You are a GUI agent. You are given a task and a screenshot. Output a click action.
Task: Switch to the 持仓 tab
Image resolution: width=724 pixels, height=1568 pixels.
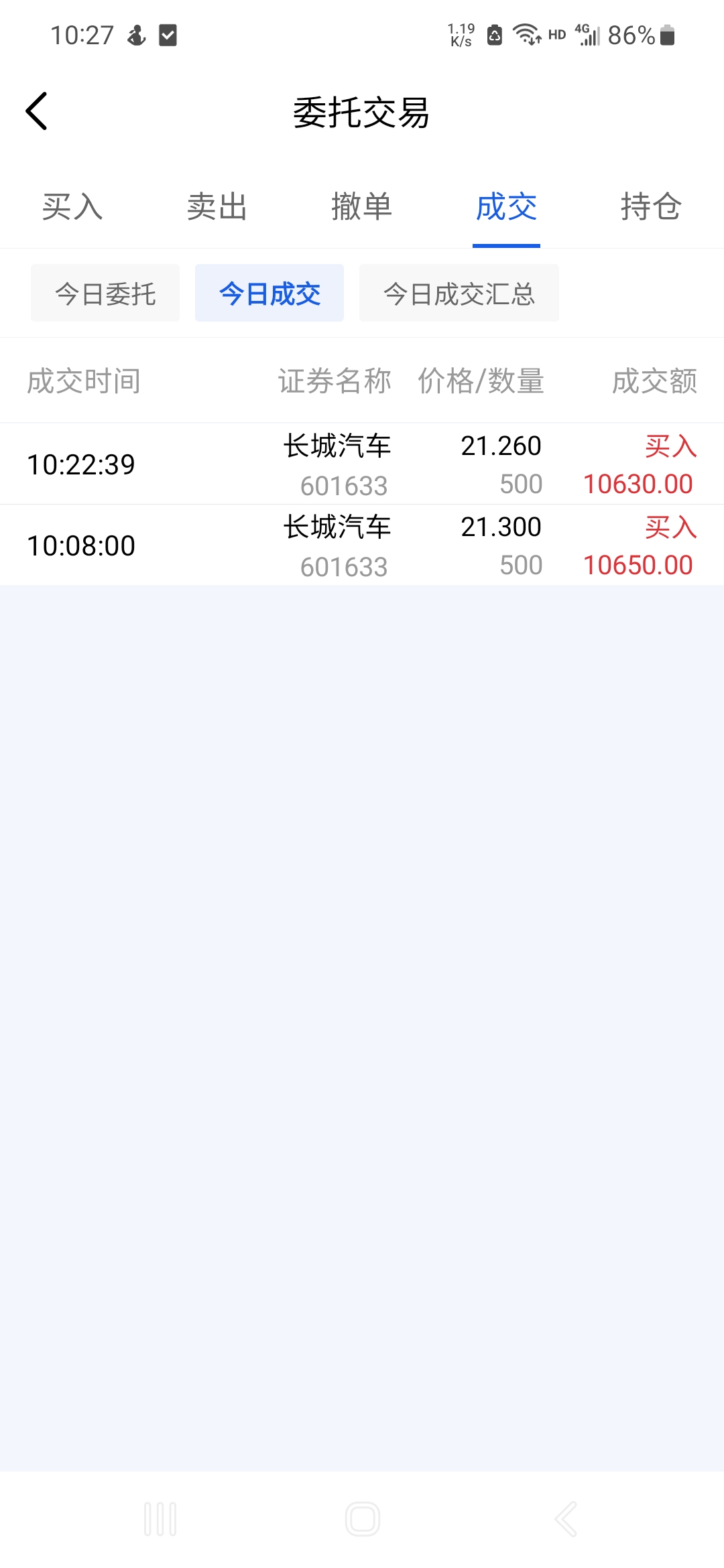651,206
